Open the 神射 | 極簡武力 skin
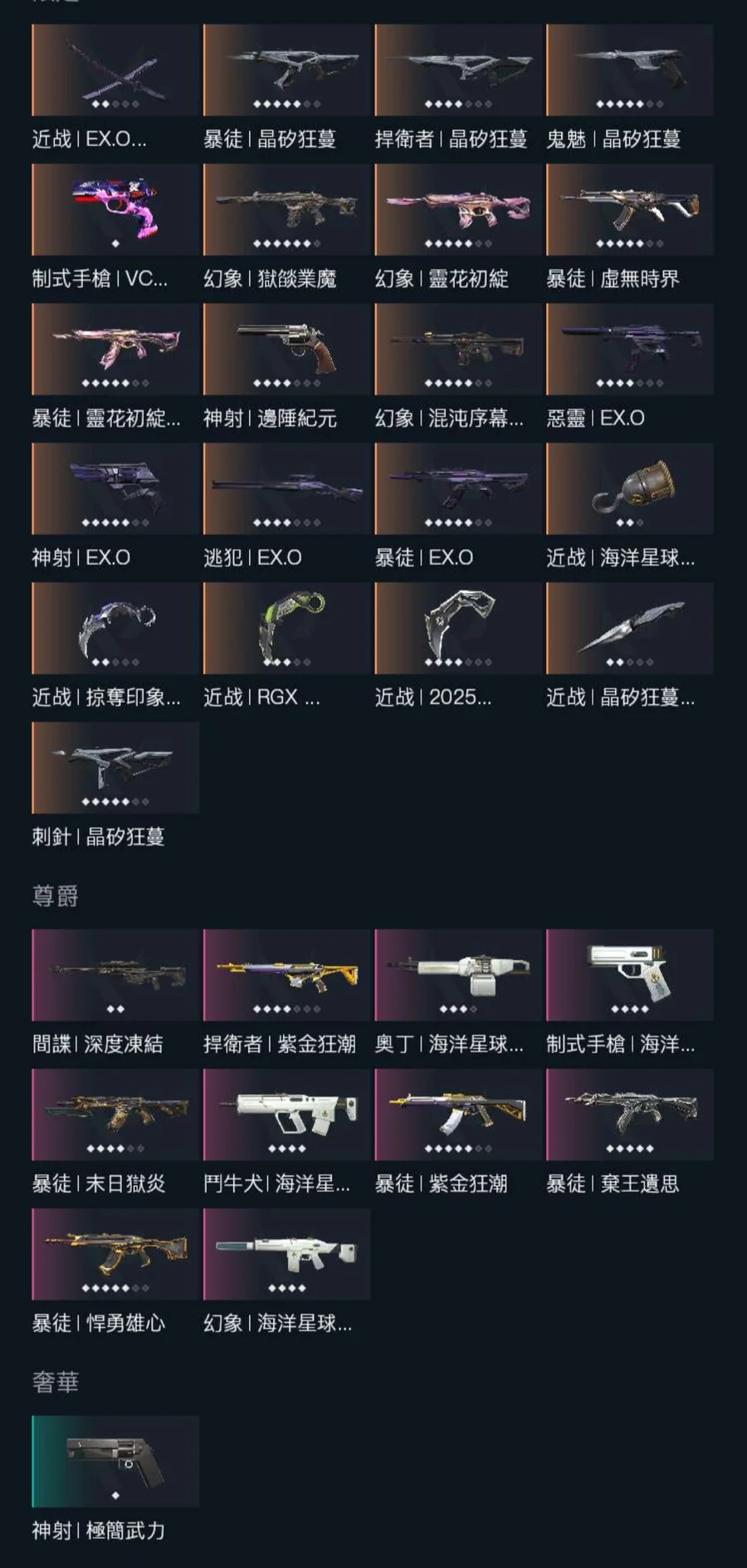The width and height of the screenshot is (747, 1568). point(115,1463)
